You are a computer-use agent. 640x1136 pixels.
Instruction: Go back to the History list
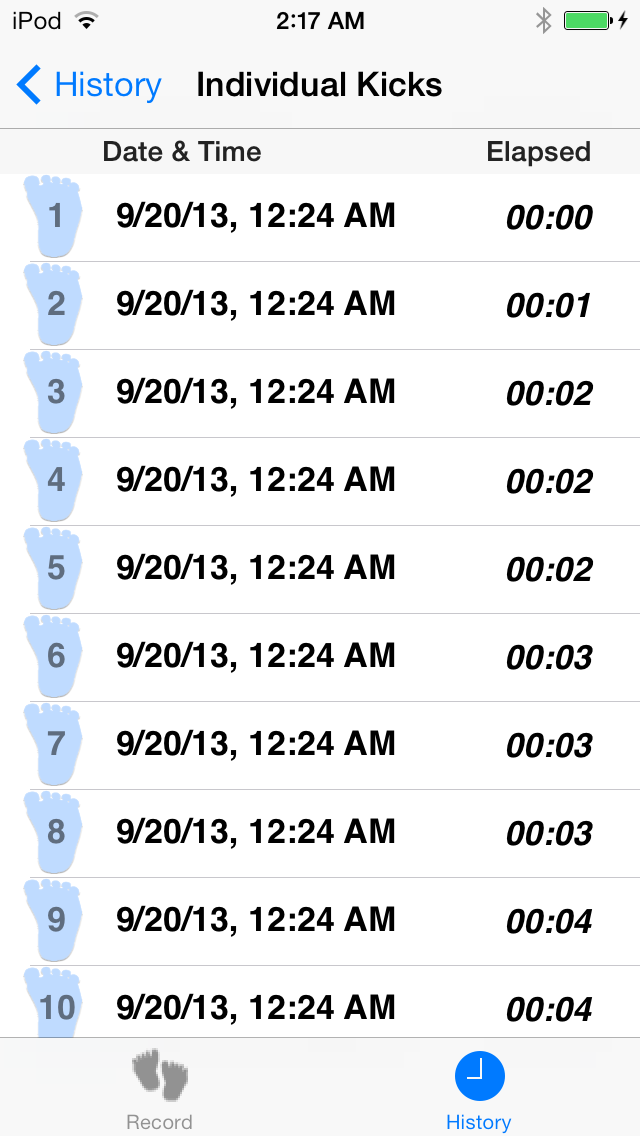[x=88, y=85]
